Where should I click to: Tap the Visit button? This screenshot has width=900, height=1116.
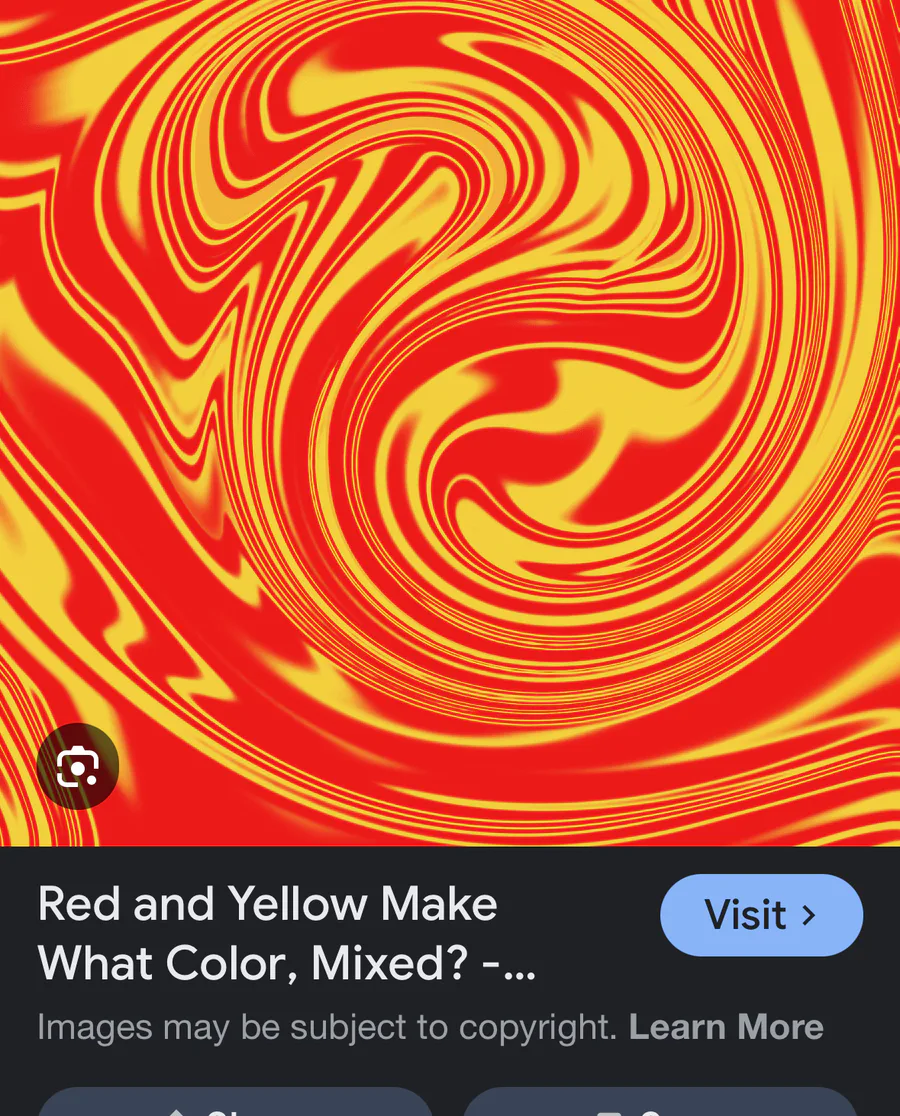pyautogui.click(x=761, y=915)
